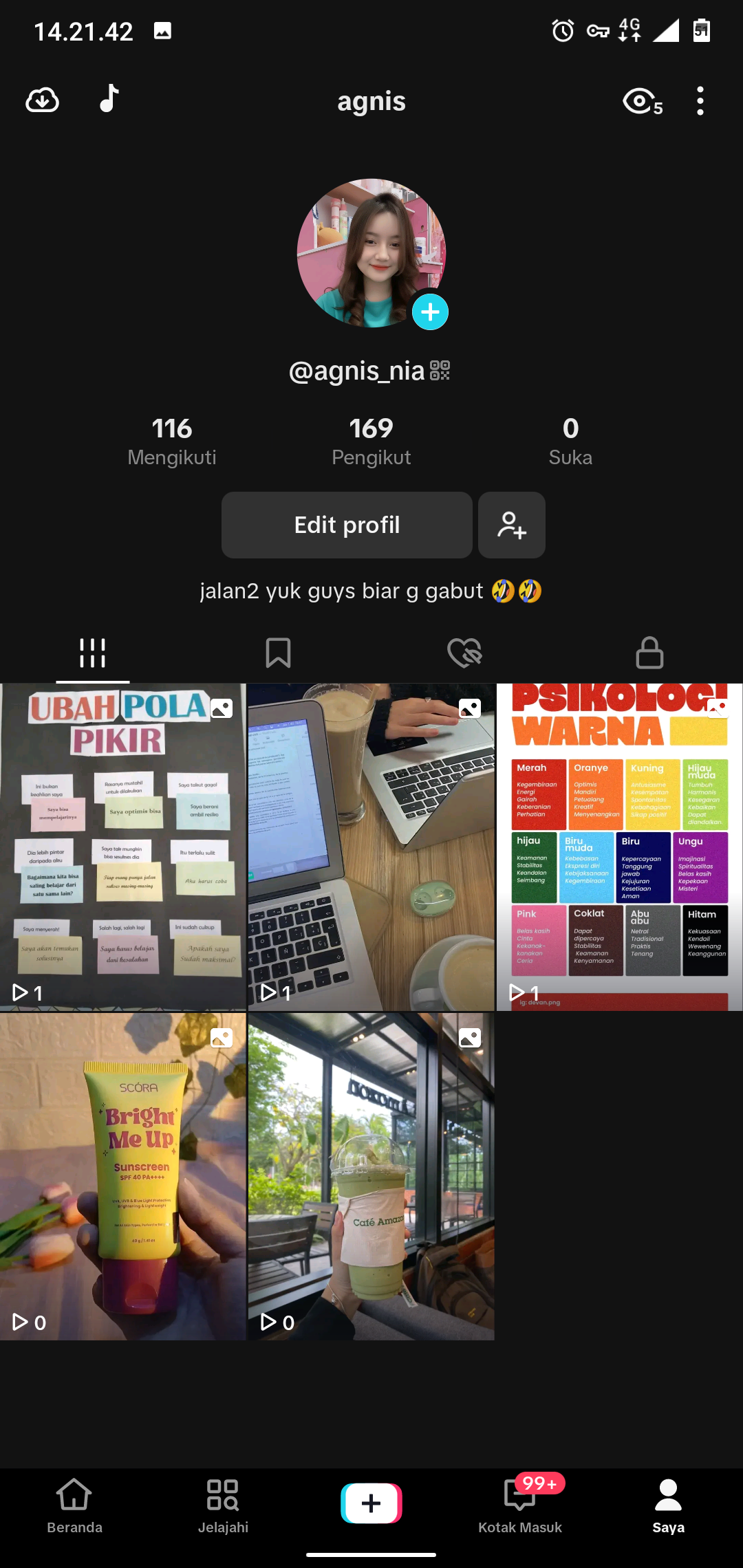Tap the create plus button

(371, 1503)
